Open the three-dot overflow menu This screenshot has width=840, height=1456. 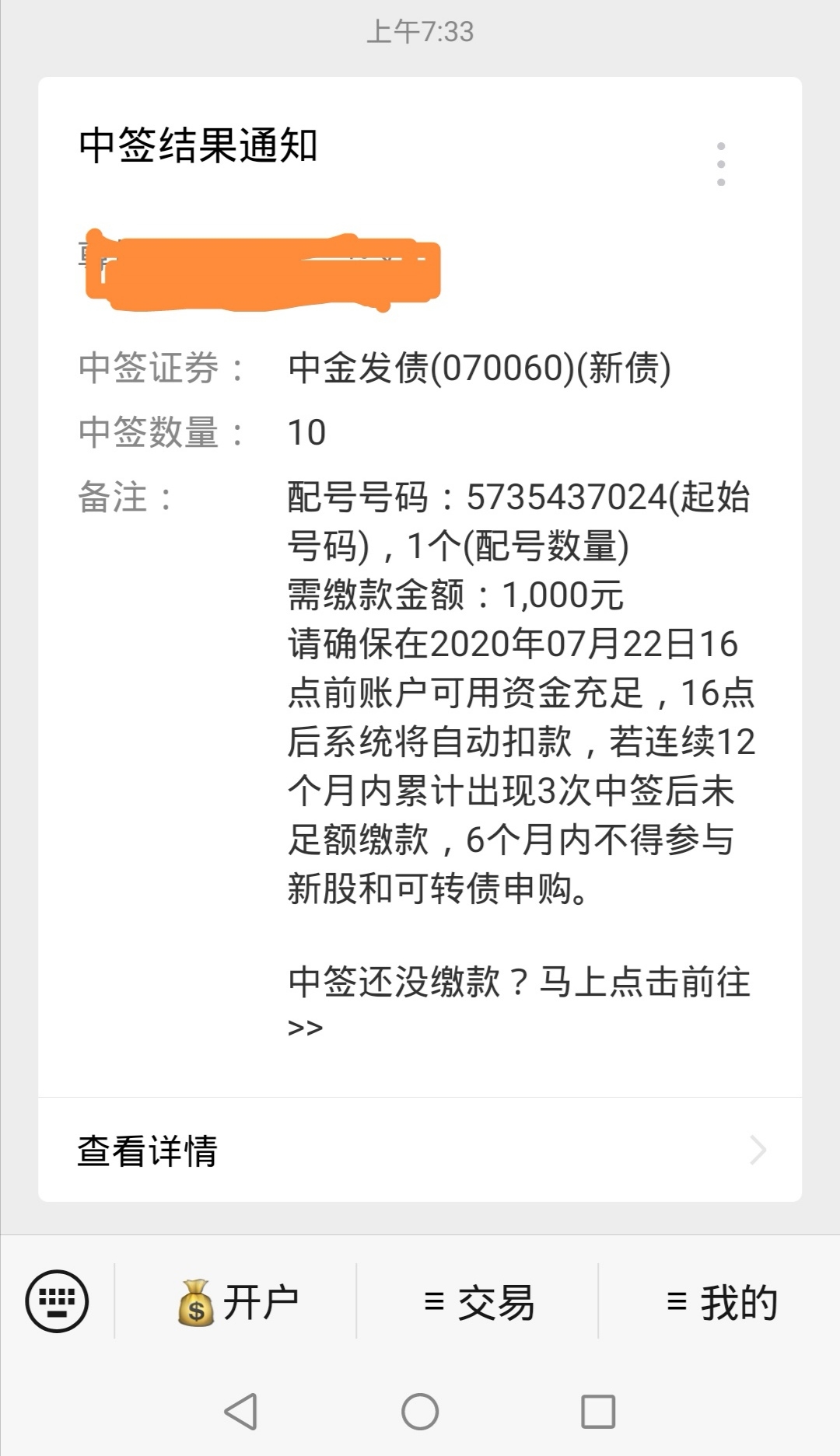721,164
